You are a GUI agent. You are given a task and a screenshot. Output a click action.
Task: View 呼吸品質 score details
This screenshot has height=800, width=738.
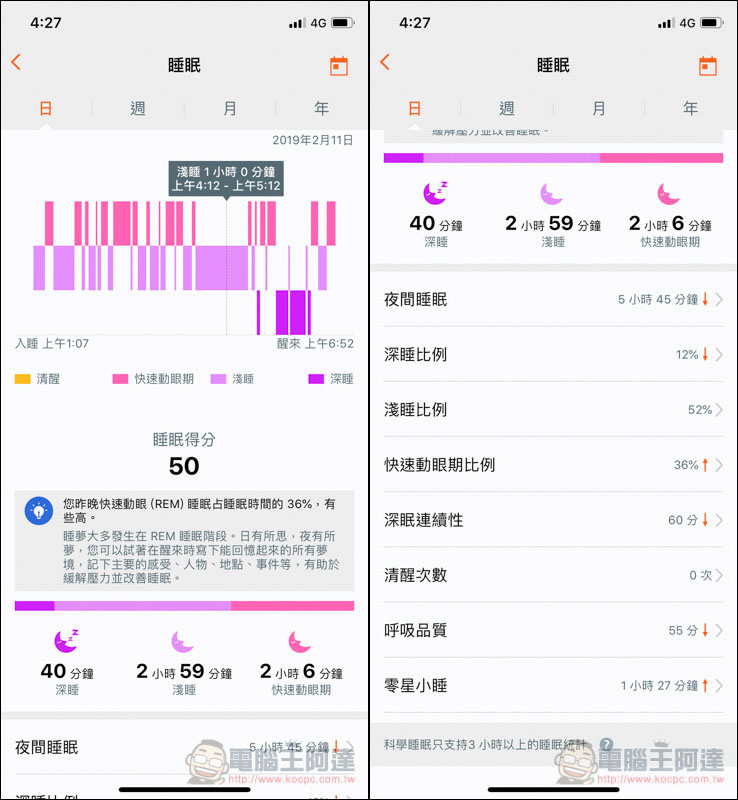[x=553, y=630]
